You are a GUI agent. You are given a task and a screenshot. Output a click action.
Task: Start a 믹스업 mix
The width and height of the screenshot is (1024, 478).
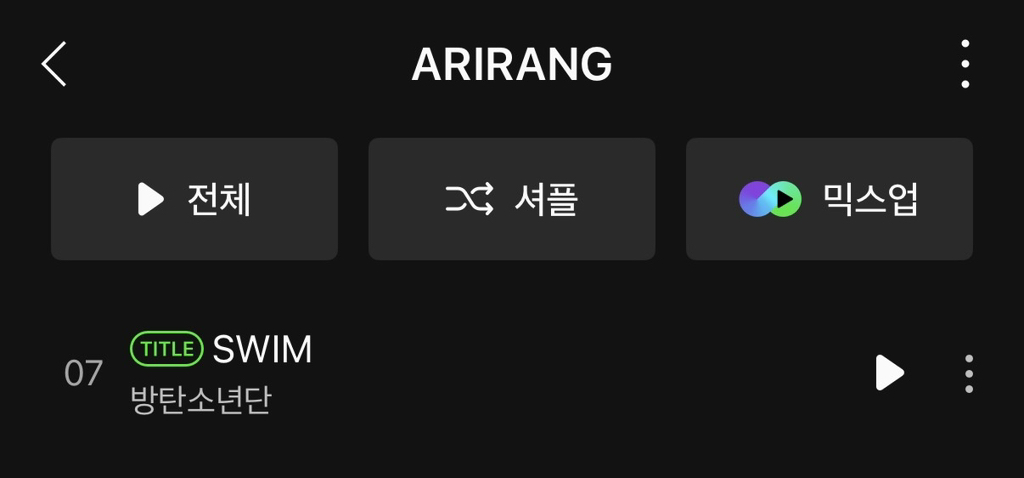tap(828, 200)
